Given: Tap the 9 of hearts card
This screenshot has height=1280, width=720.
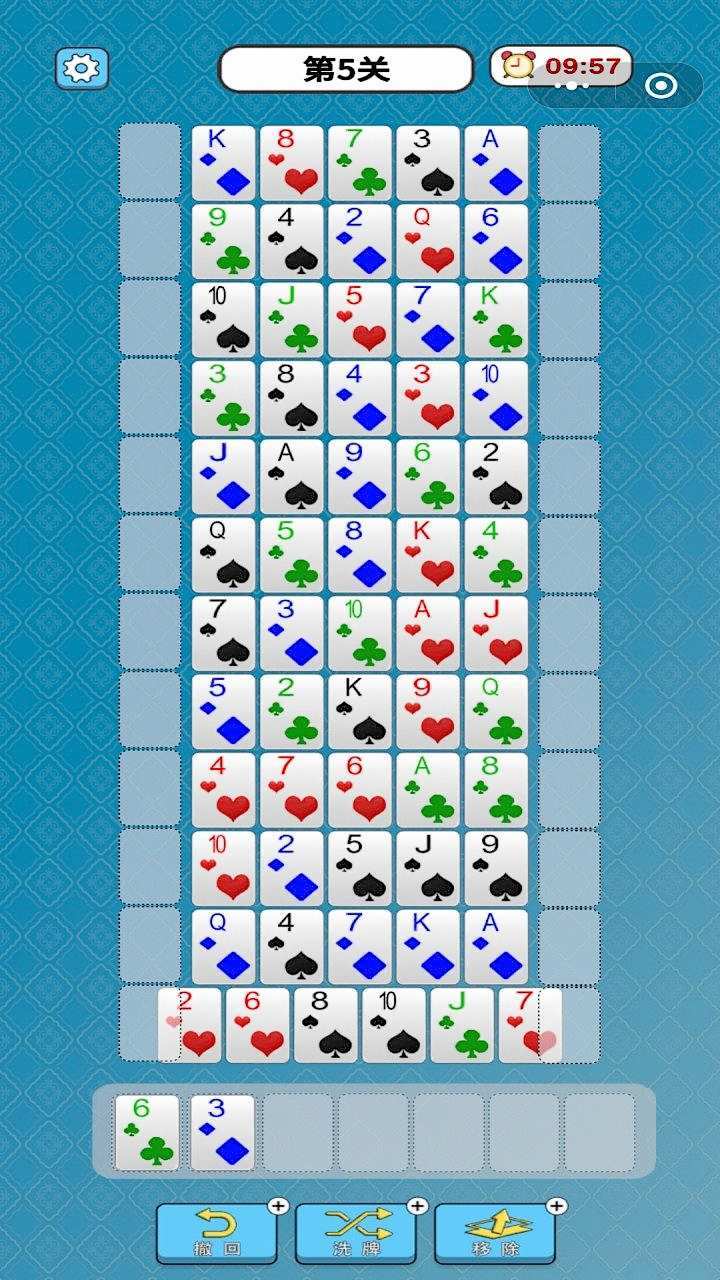Looking at the screenshot, I should click(428, 711).
